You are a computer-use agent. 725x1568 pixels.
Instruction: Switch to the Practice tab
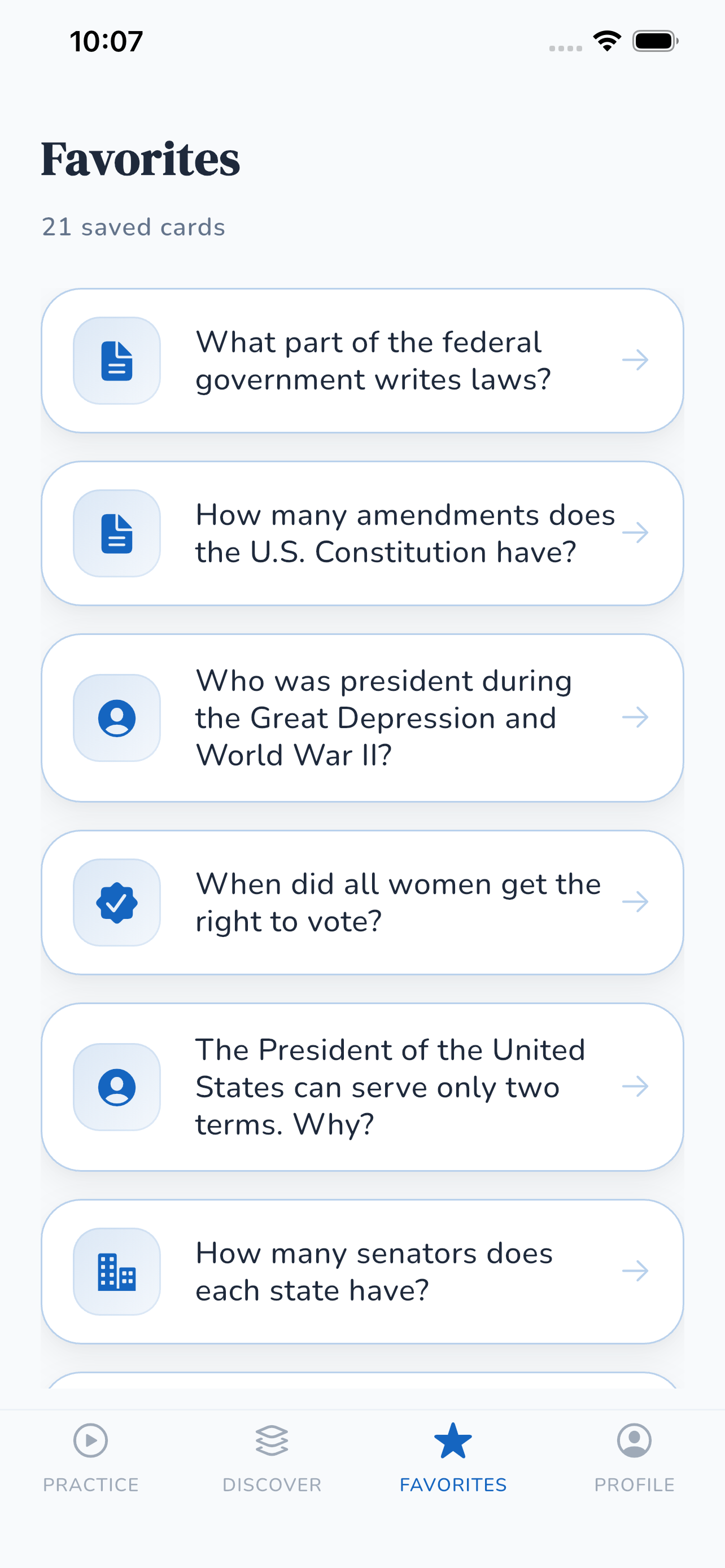90,1461
